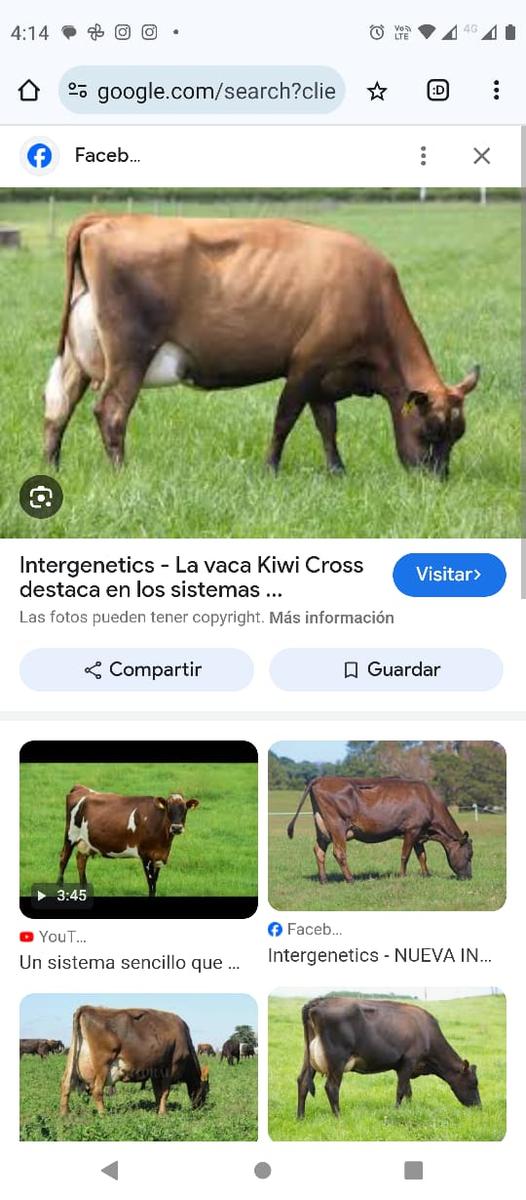Viewport: 526px width, 1200px height.
Task: Search this cow image with Lens
Action: (41, 496)
